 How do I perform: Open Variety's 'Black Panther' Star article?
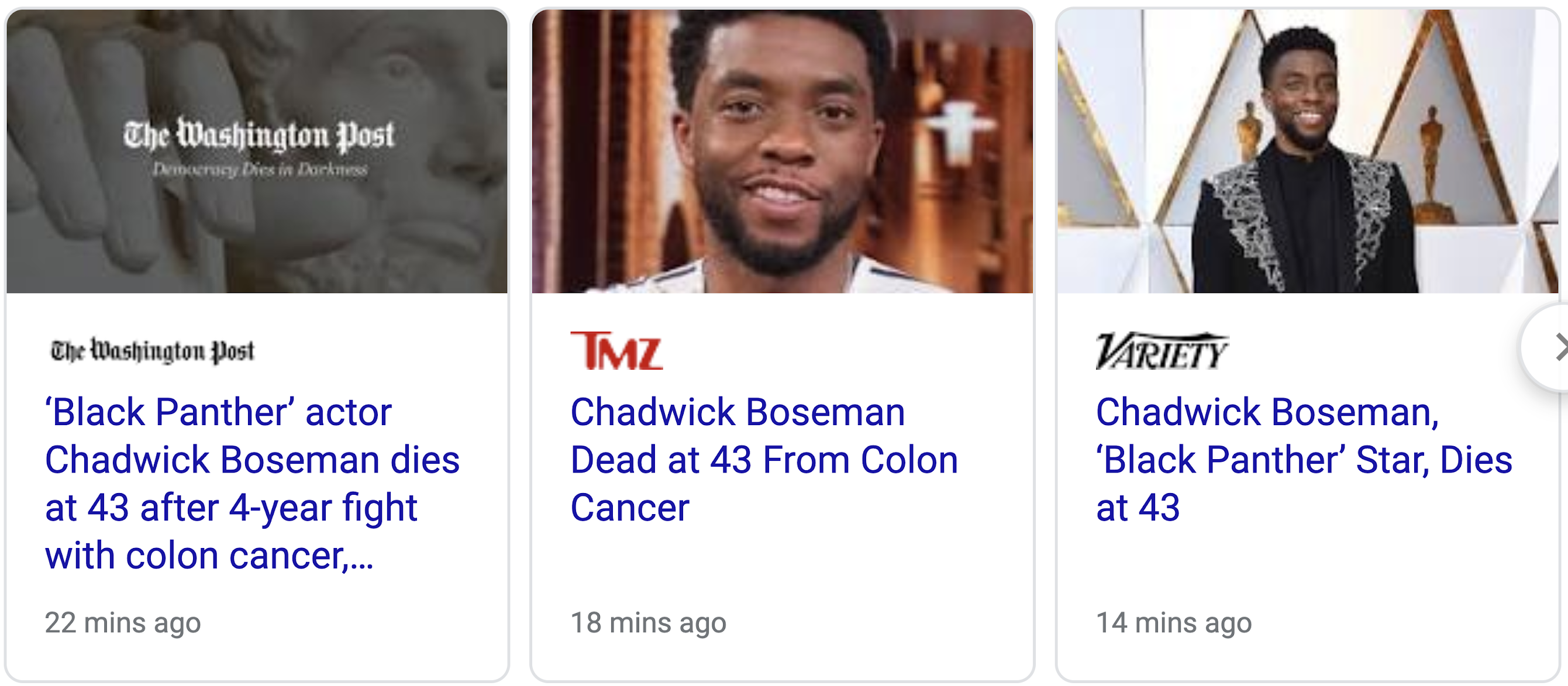tap(1303, 459)
